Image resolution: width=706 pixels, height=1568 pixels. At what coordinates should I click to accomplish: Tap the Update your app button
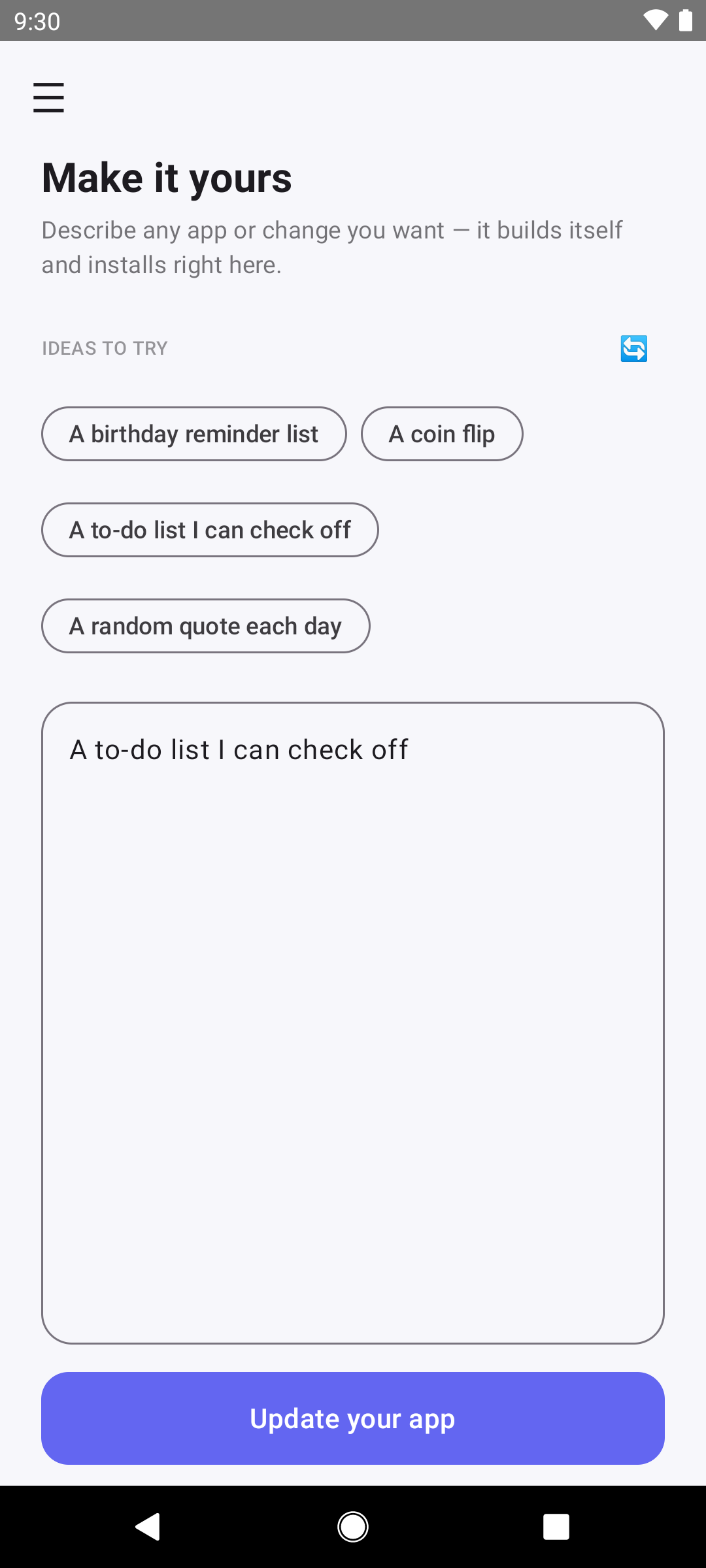(x=353, y=1418)
